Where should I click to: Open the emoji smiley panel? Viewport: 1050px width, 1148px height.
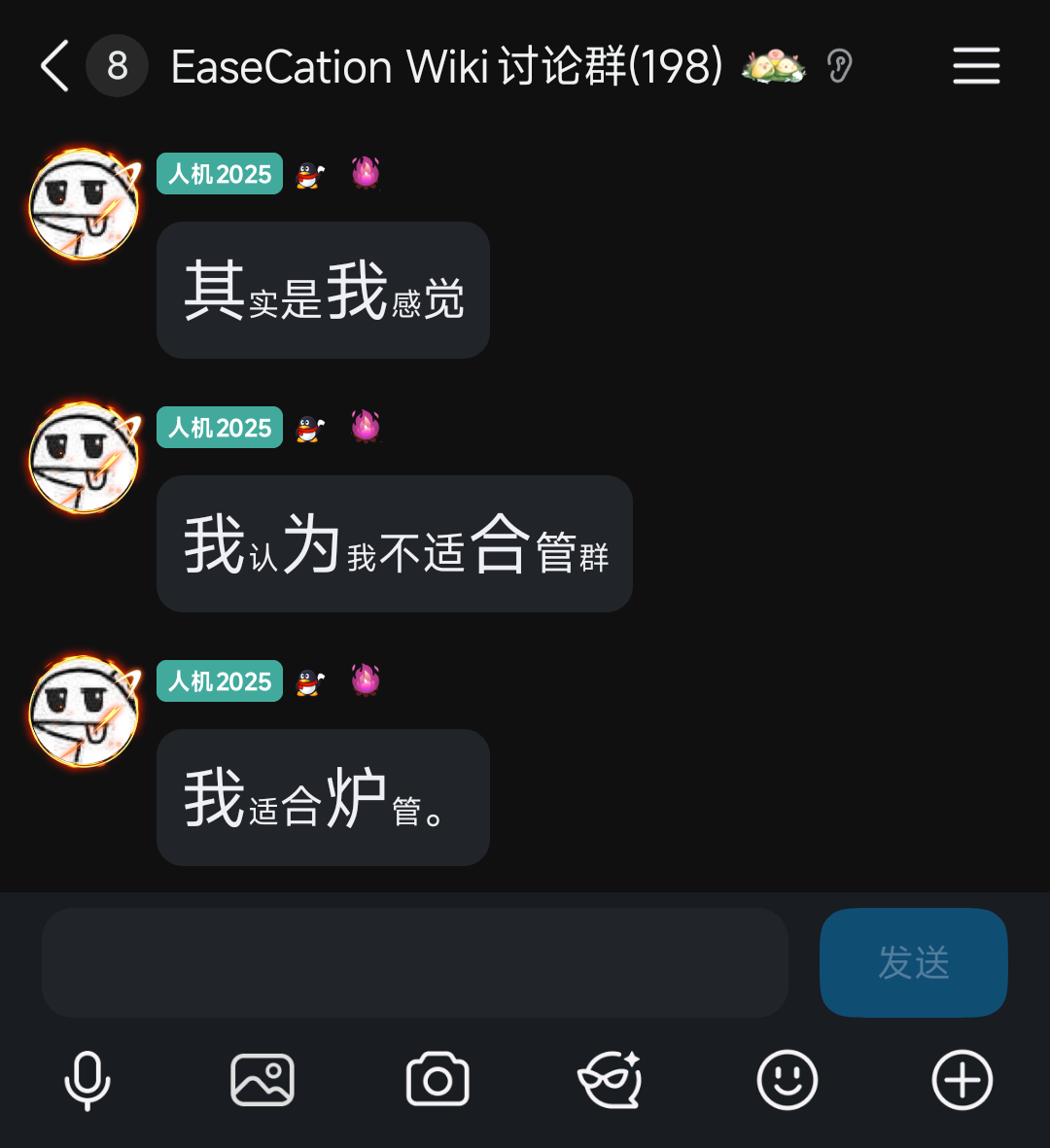click(787, 1080)
